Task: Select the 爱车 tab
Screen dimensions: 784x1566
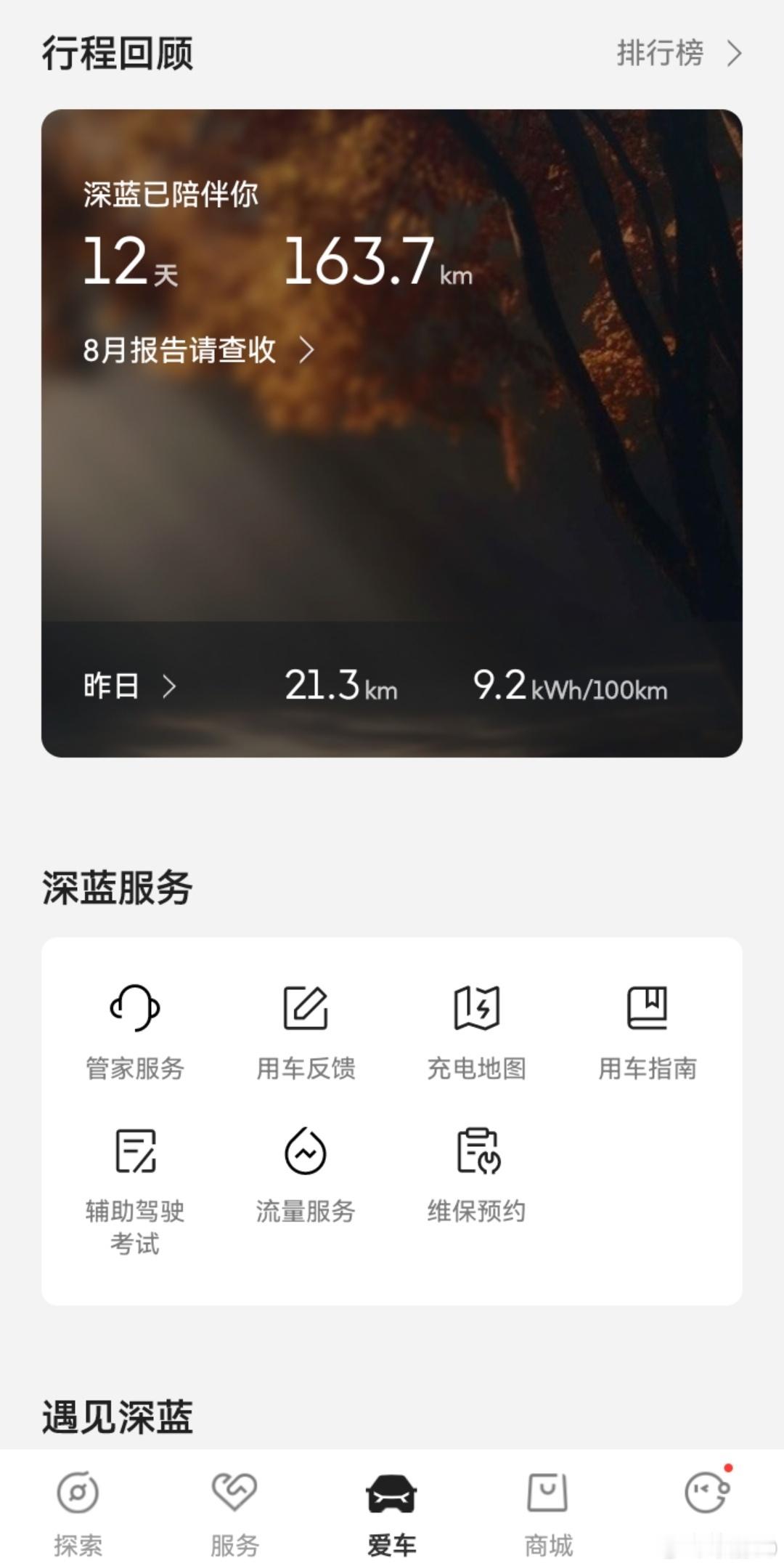Action: coord(391,1514)
